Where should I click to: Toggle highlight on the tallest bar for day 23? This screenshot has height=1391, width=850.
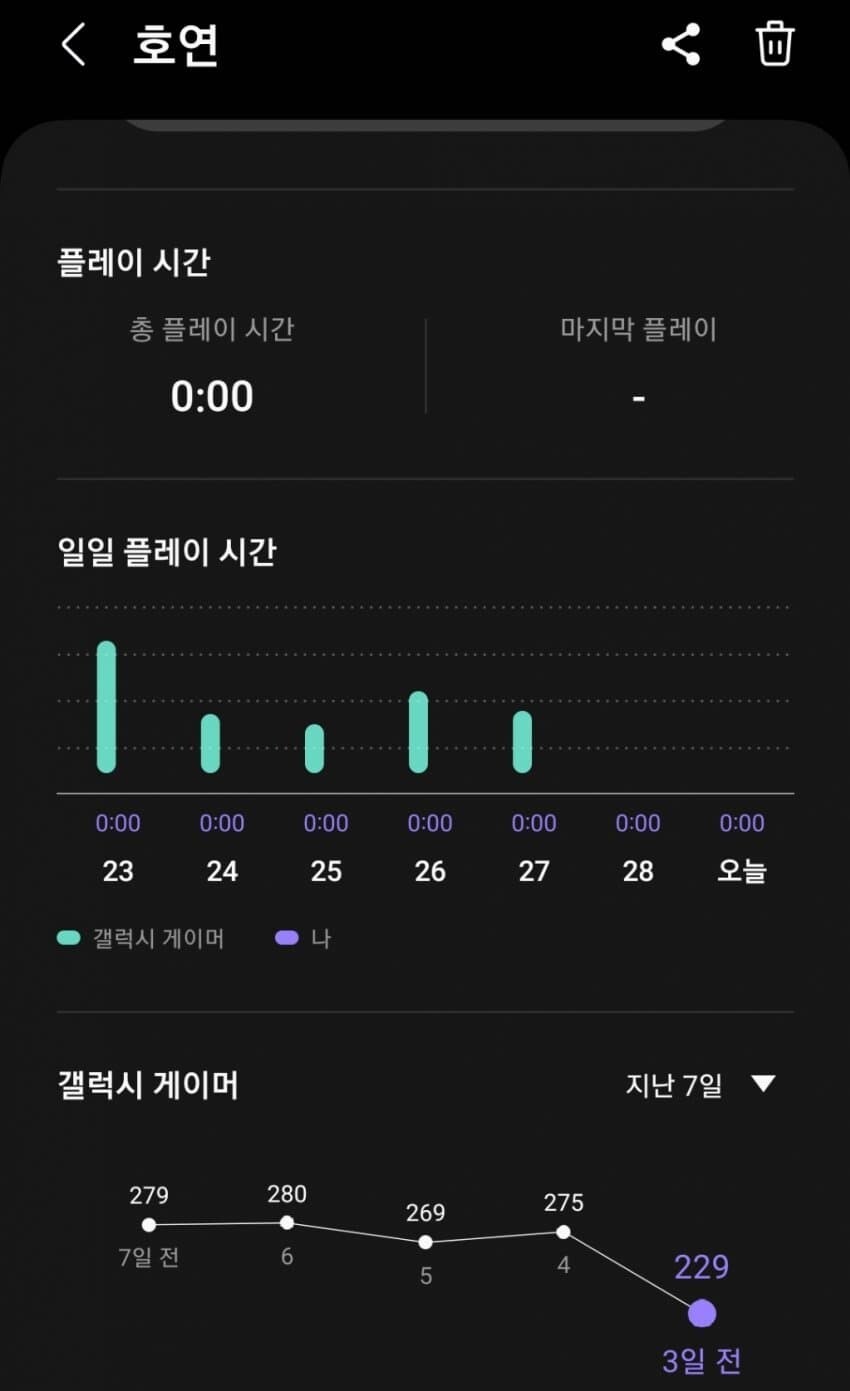(x=107, y=705)
